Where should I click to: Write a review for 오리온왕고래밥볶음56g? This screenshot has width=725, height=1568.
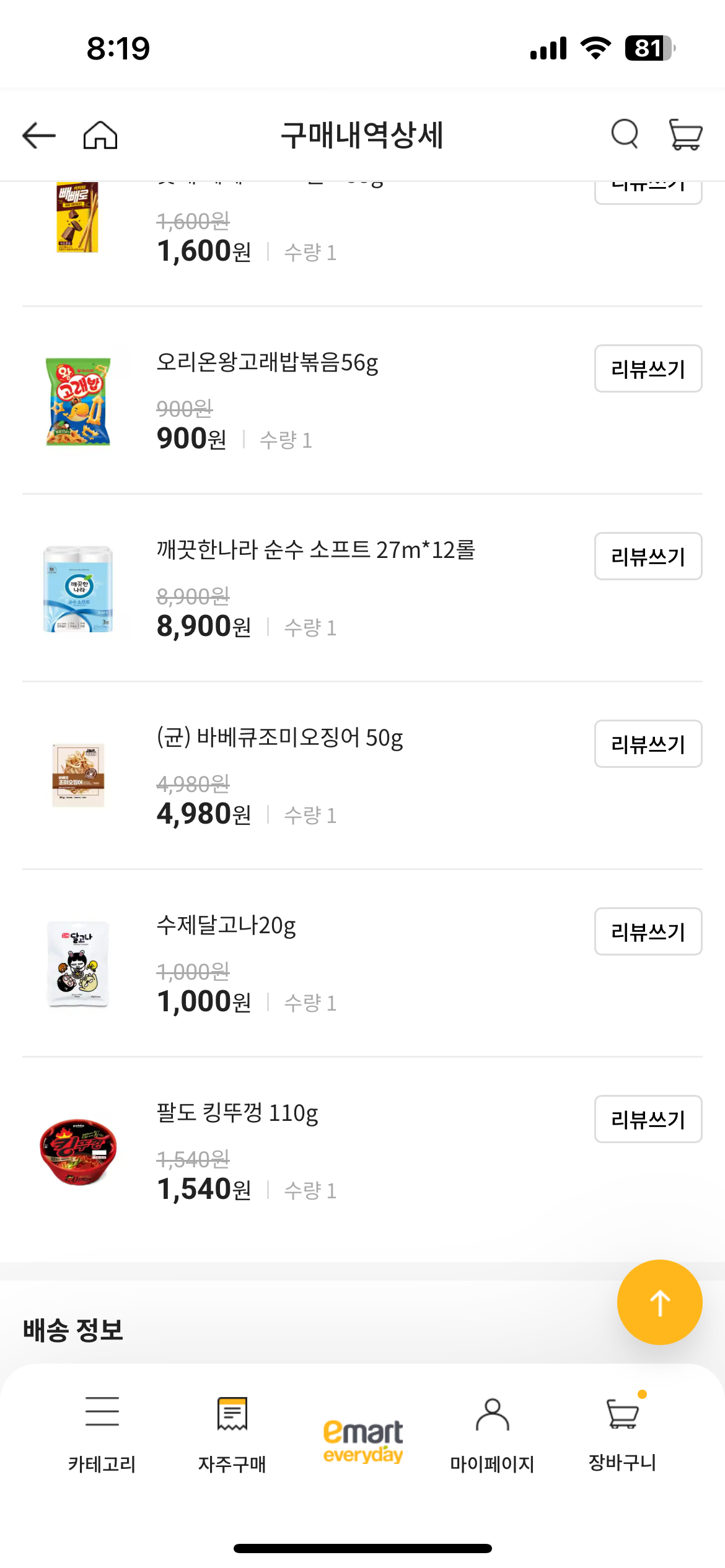pos(648,370)
